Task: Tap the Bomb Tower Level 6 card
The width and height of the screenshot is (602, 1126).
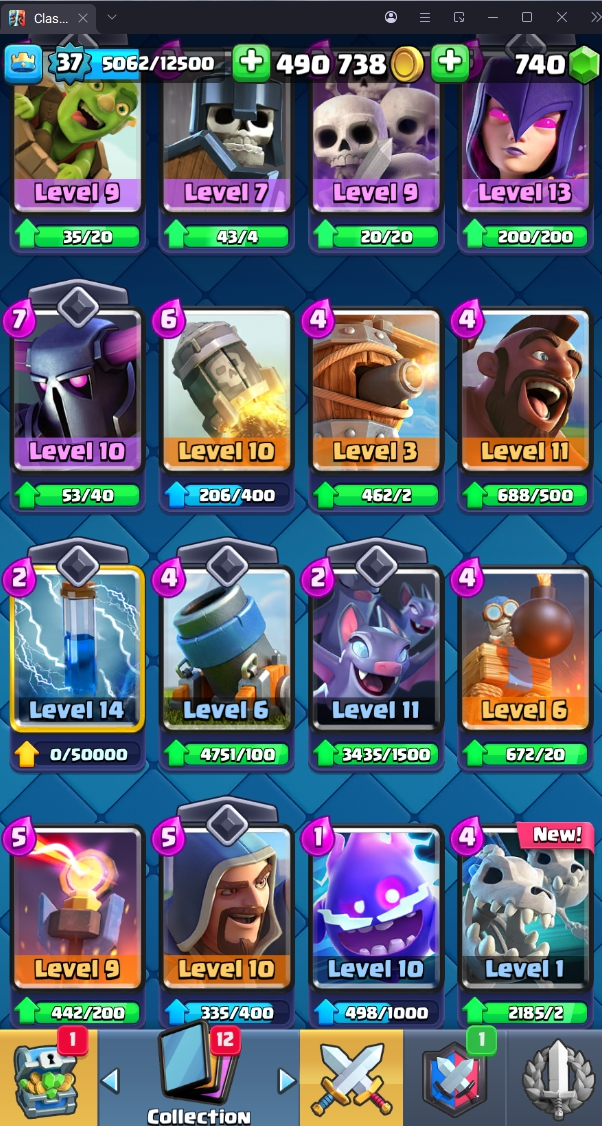Action: (525, 648)
